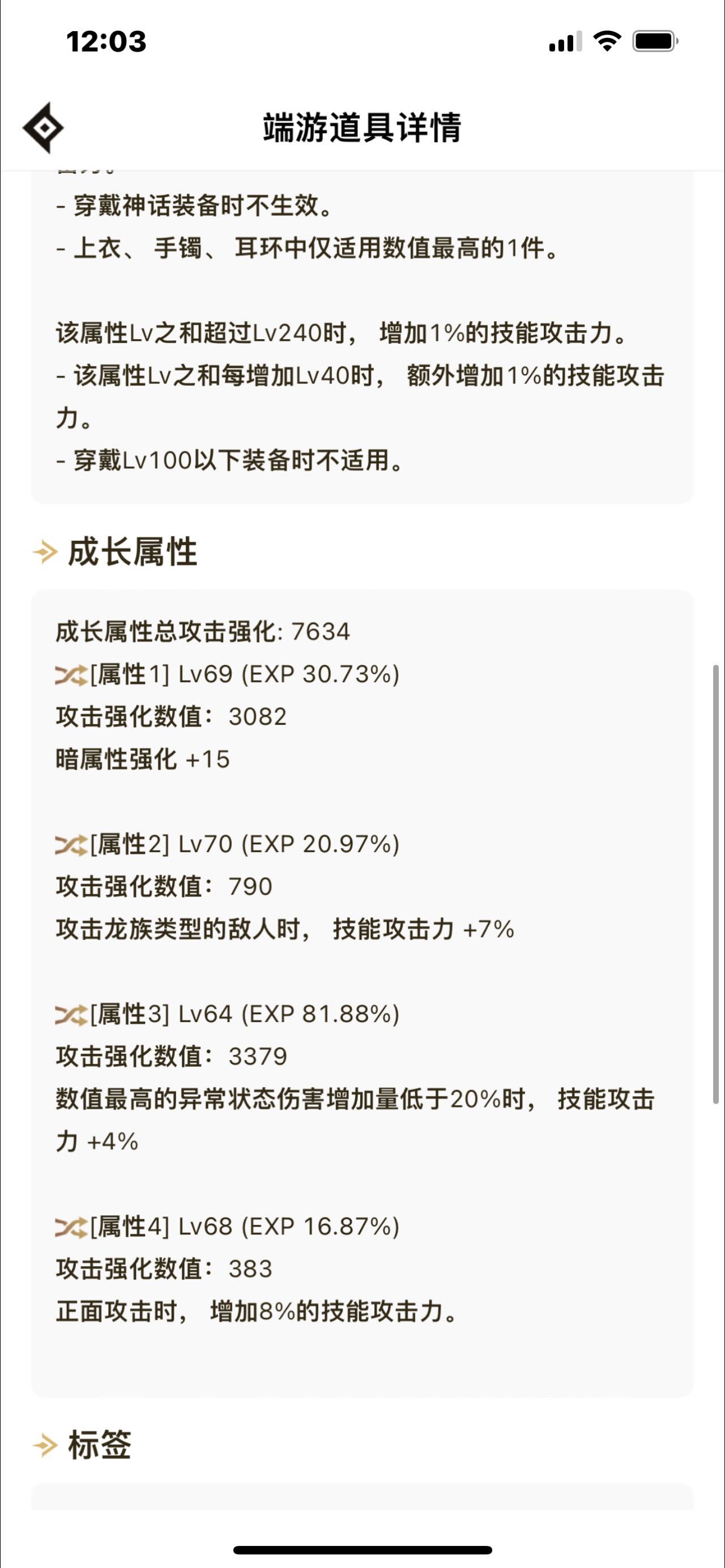
Task: Tap the diamond icon in the header
Action: pos(43,128)
